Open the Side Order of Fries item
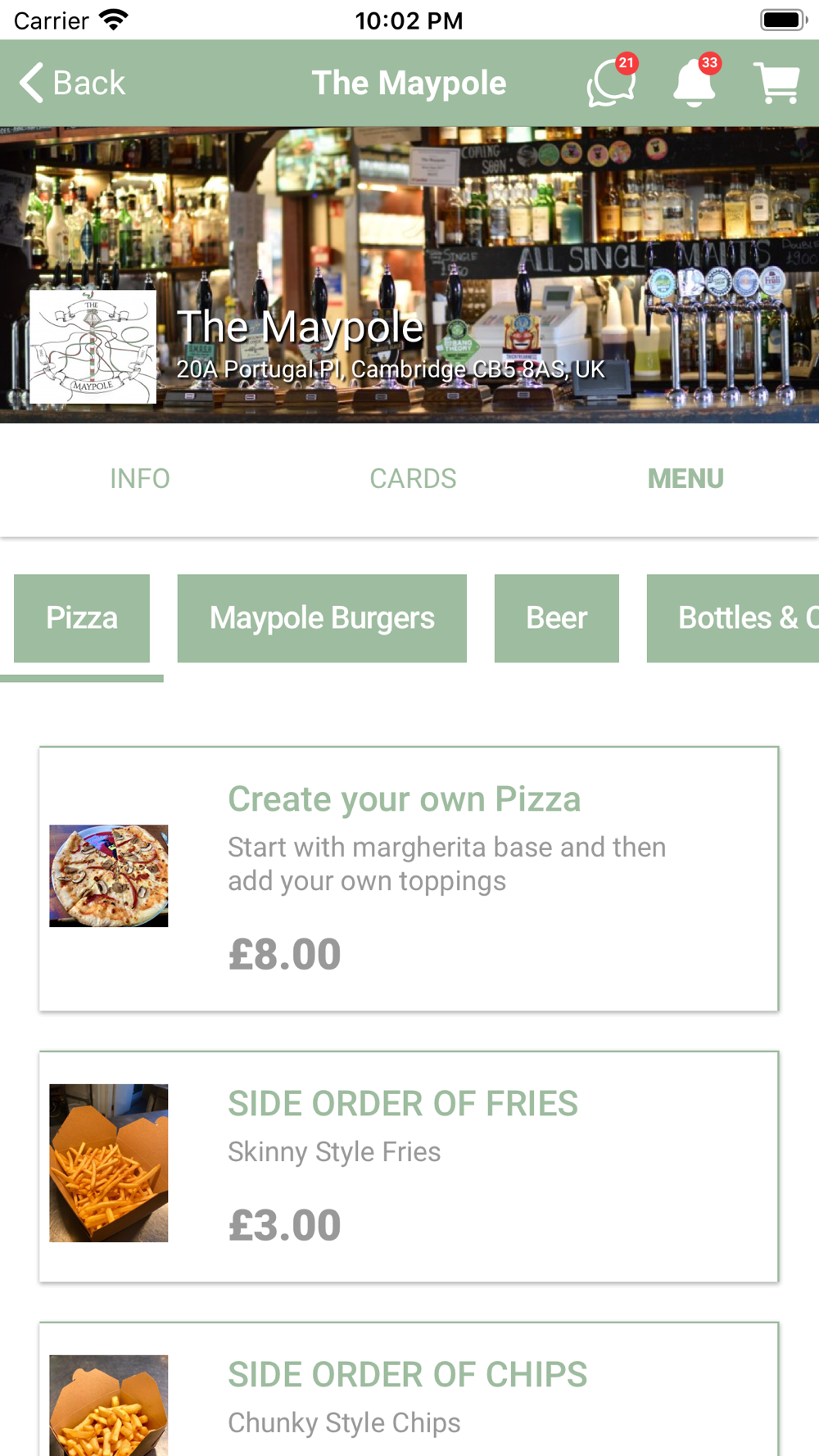819x1456 pixels. click(x=409, y=1167)
